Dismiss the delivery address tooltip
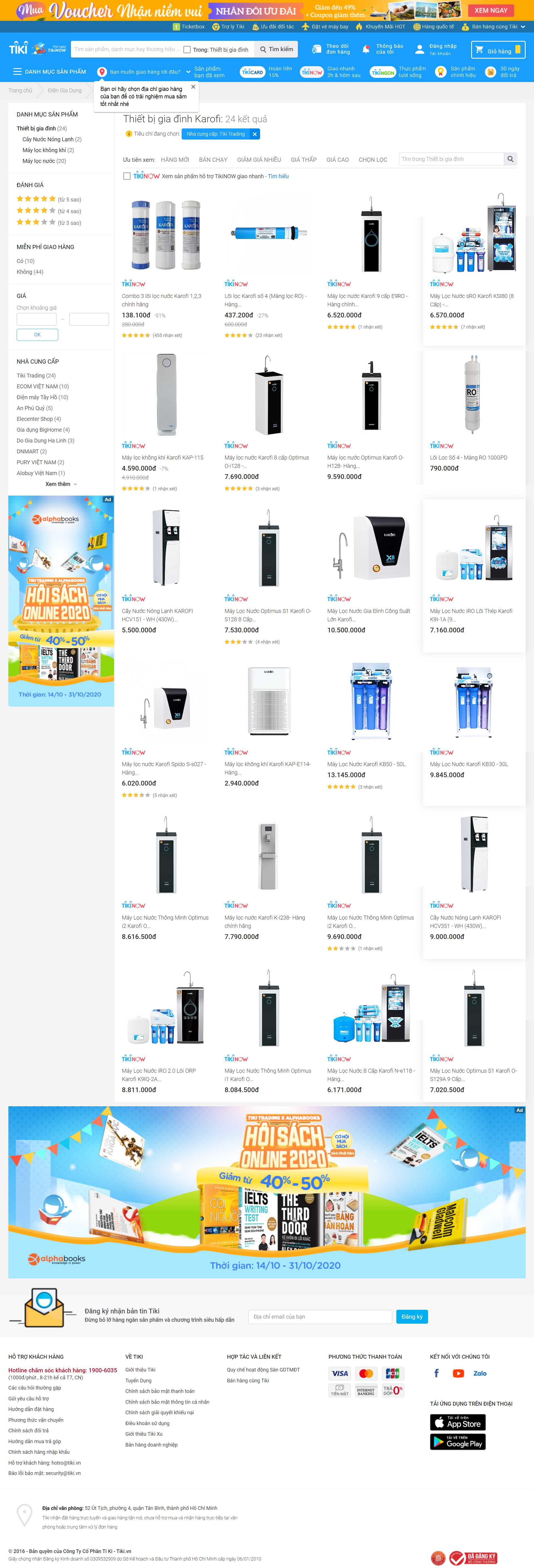This screenshot has height=1568, width=534. tap(193, 86)
